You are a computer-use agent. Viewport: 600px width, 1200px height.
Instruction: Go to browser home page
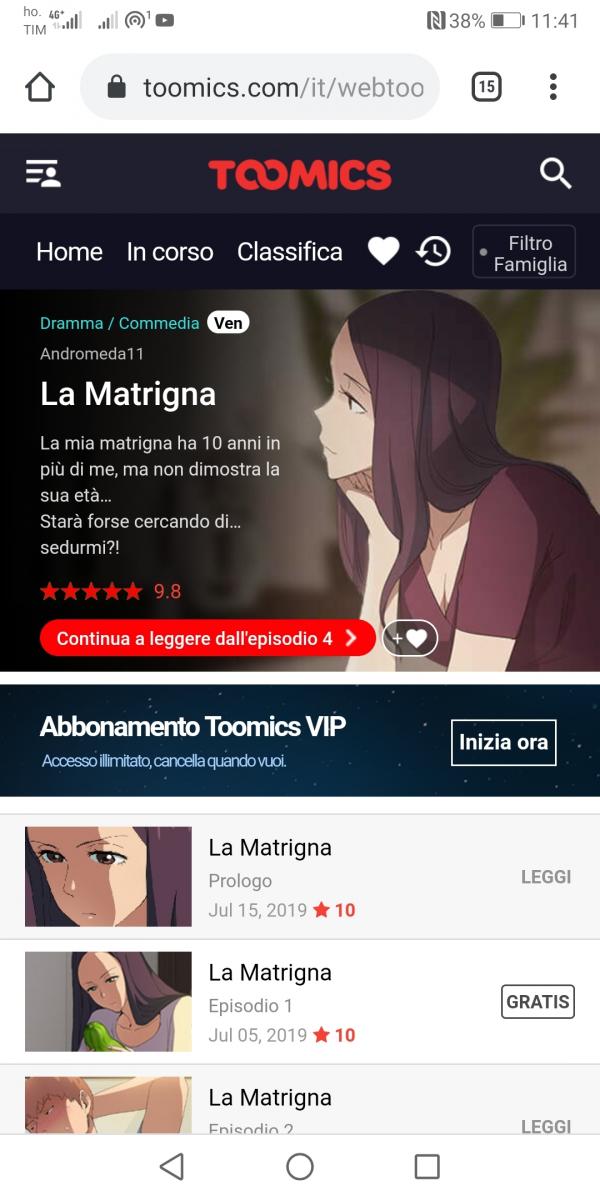click(40, 87)
